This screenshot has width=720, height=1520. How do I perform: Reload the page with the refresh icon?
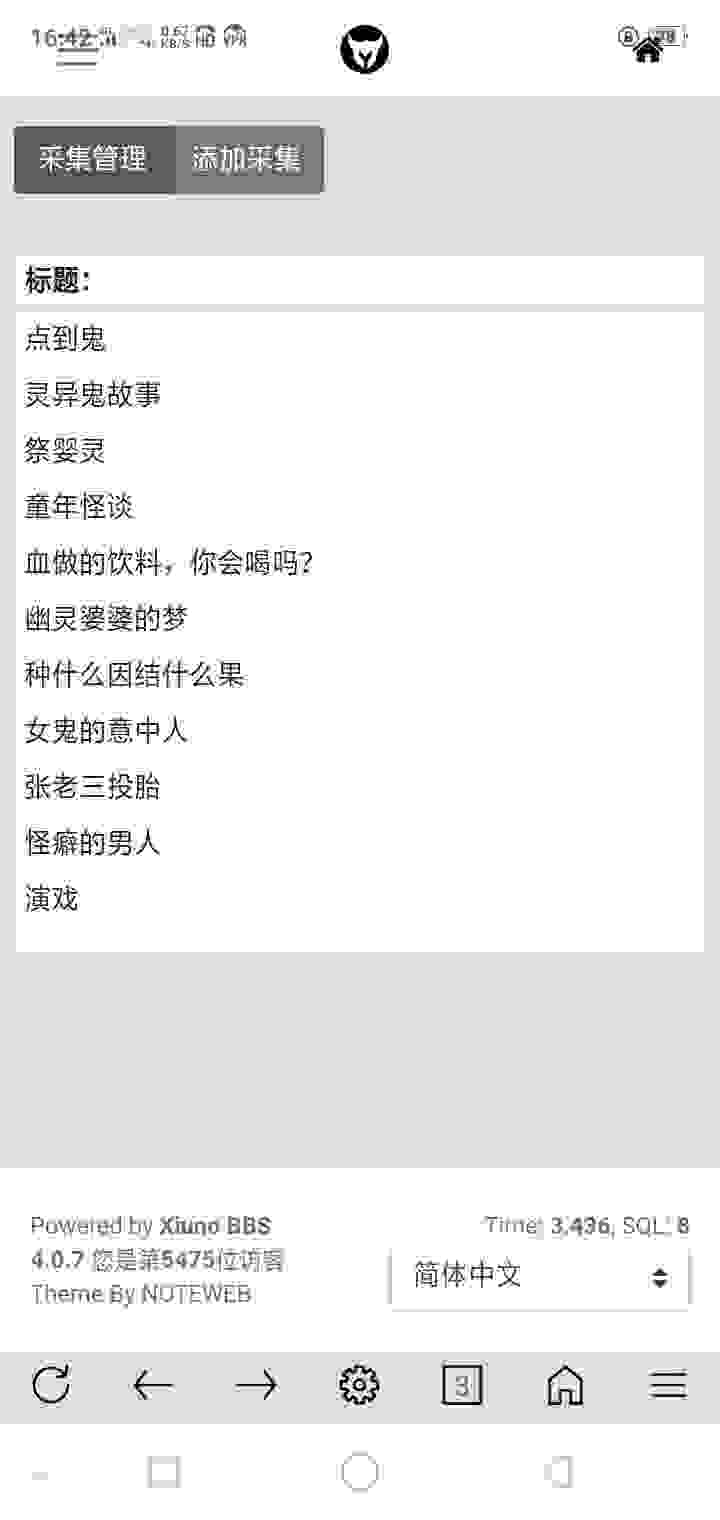(x=51, y=1385)
